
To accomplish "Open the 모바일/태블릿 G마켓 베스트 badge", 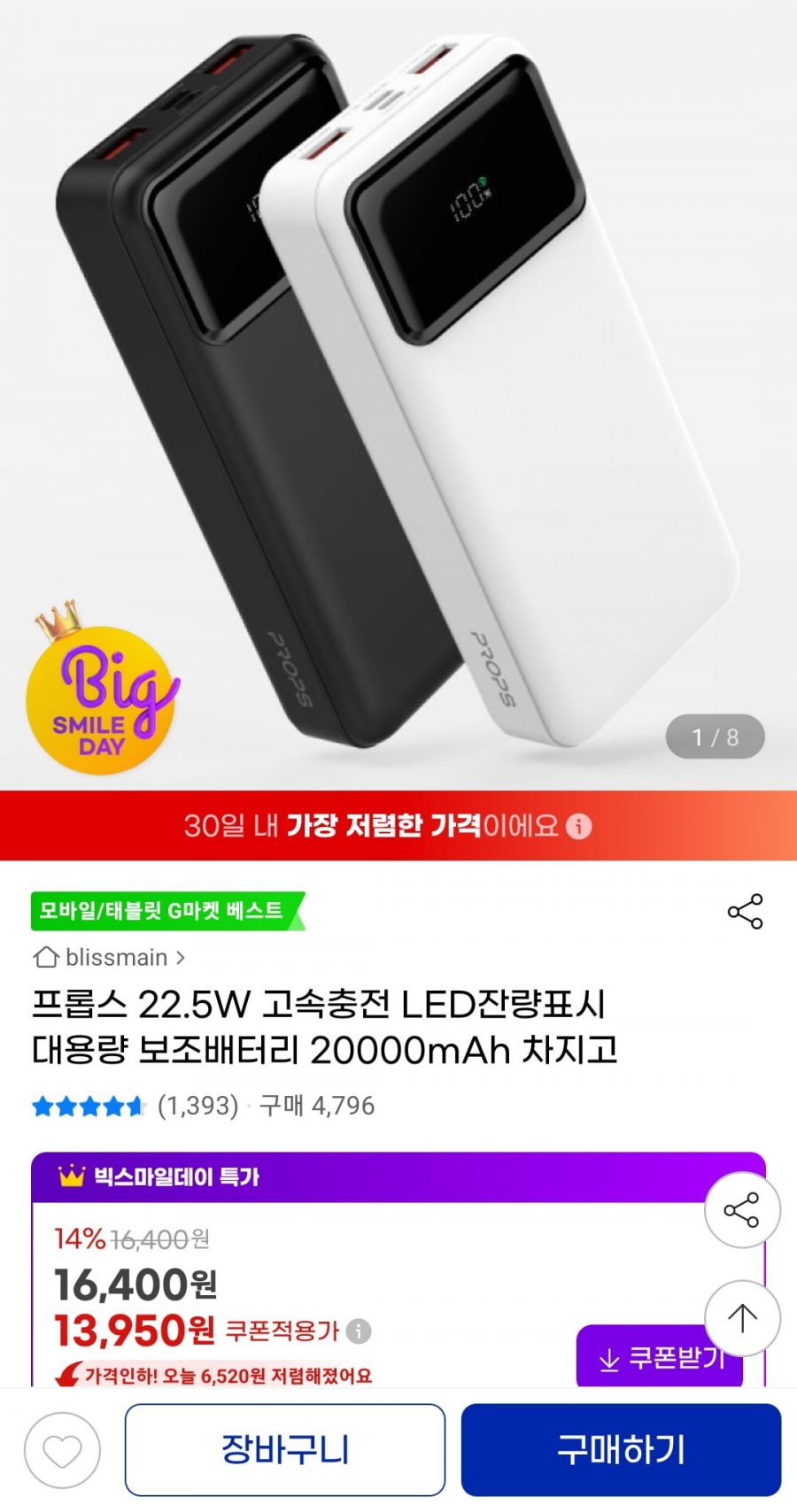I will coord(165,911).
